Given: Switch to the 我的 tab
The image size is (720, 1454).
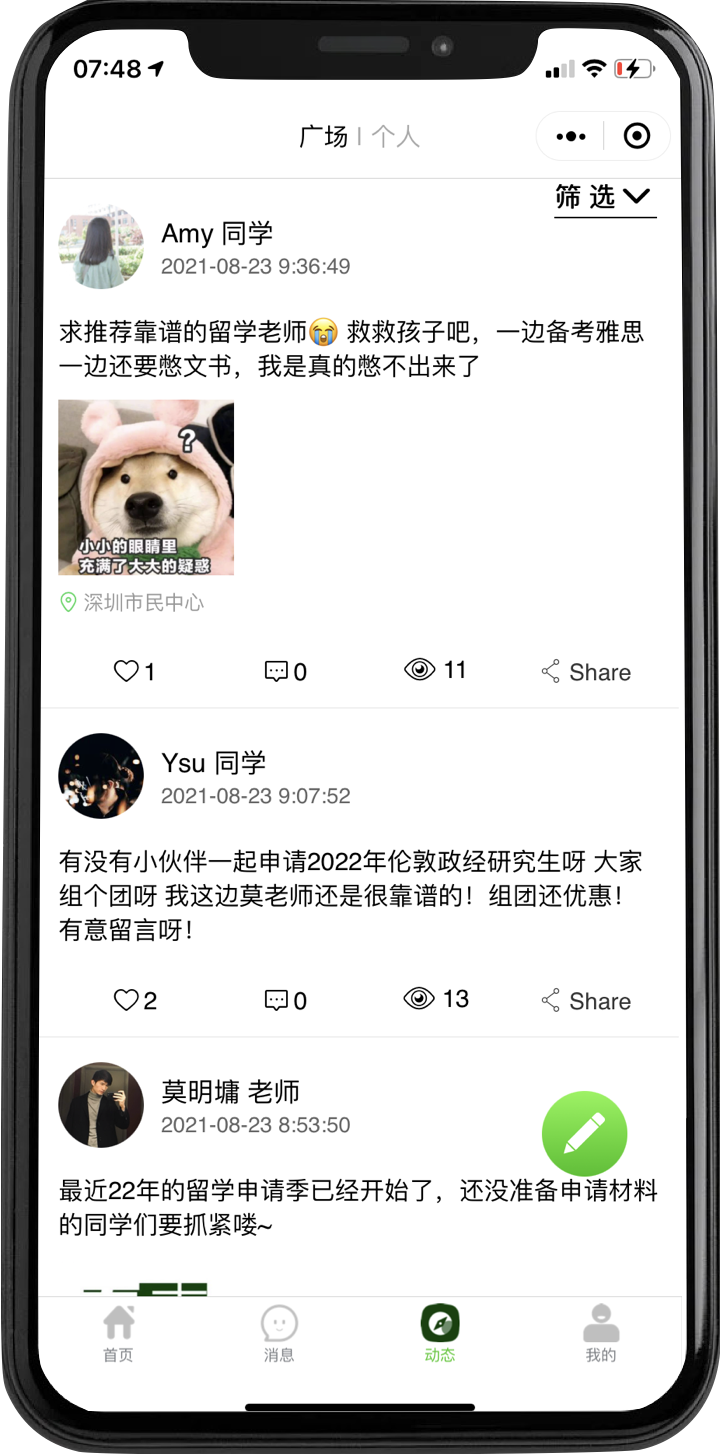Looking at the screenshot, I should 601,1334.
